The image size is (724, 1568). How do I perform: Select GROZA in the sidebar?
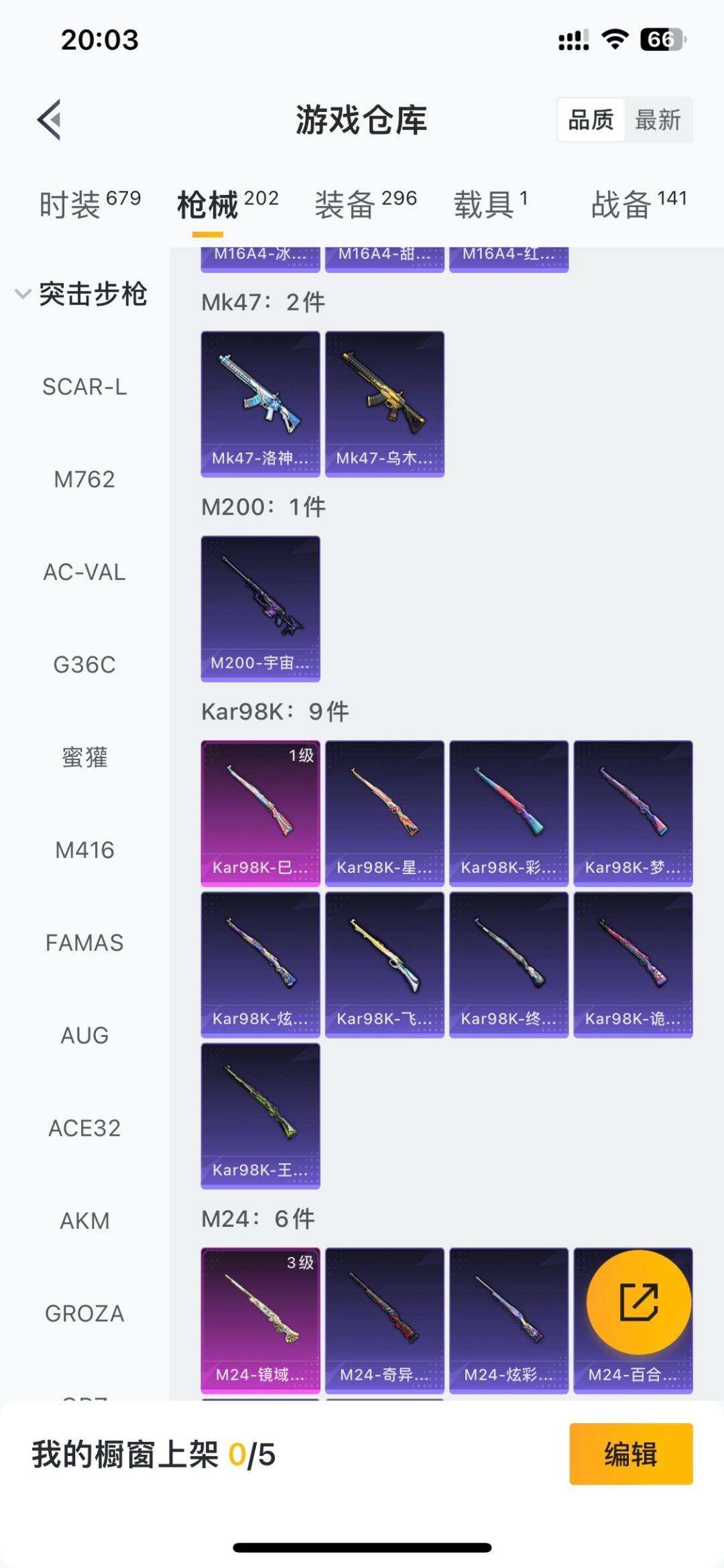click(x=84, y=1313)
